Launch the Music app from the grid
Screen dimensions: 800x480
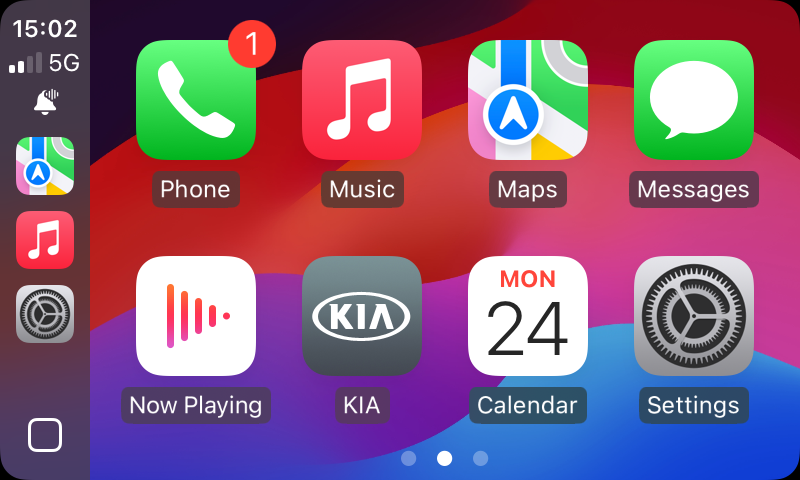[x=362, y=100]
